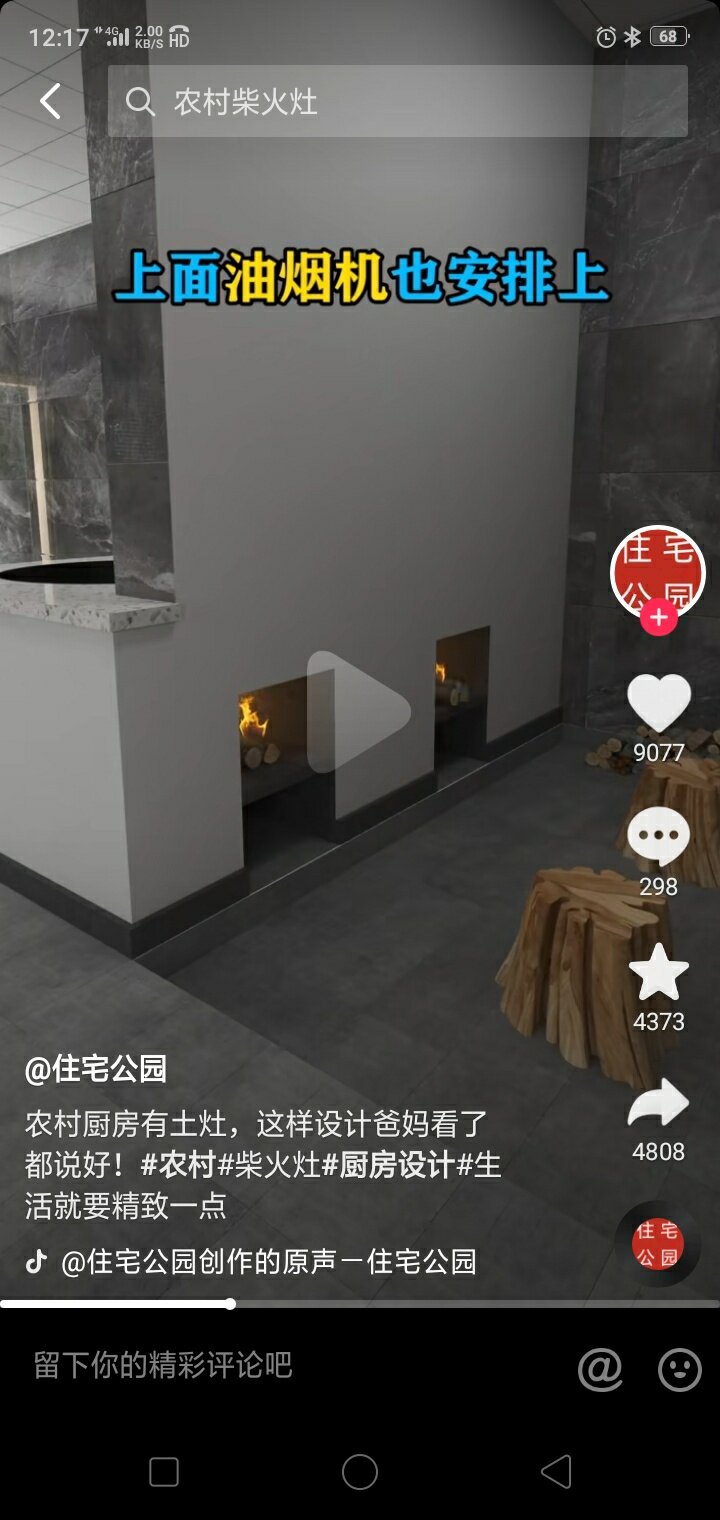Open the system recent apps view

point(164,1472)
